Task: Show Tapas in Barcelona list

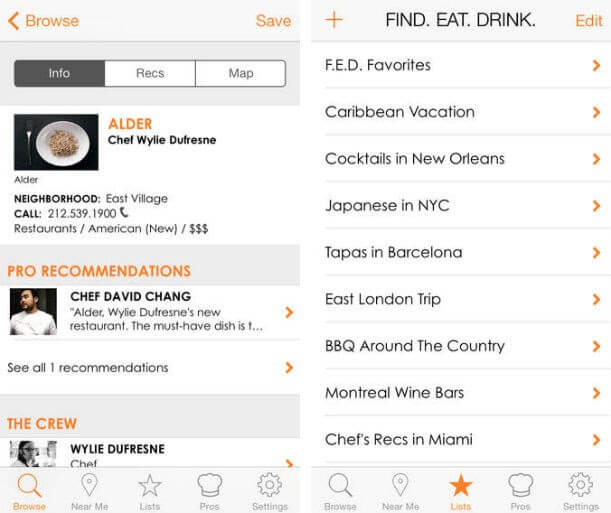Action: (x=461, y=252)
